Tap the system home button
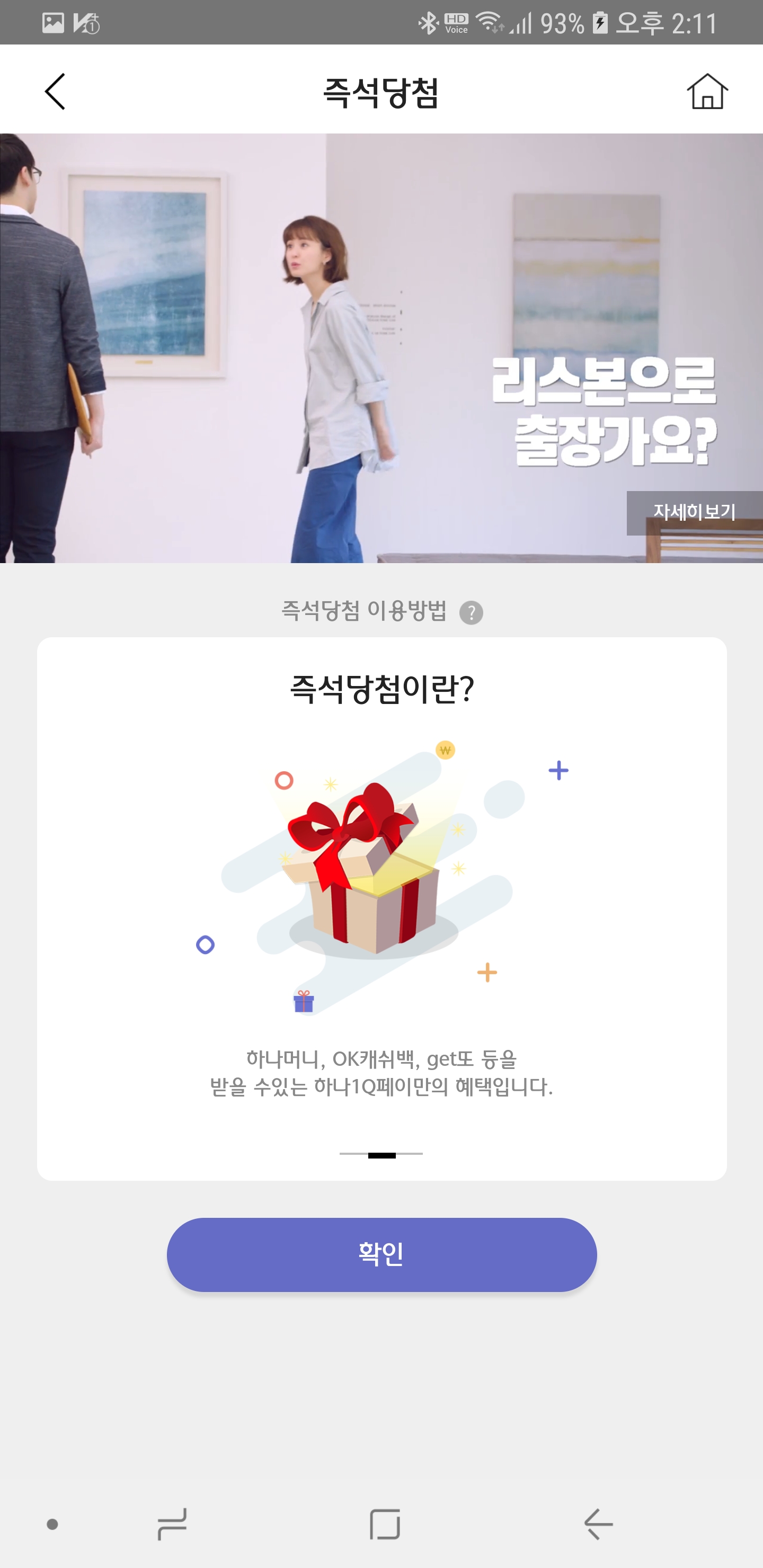 (385, 1524)
